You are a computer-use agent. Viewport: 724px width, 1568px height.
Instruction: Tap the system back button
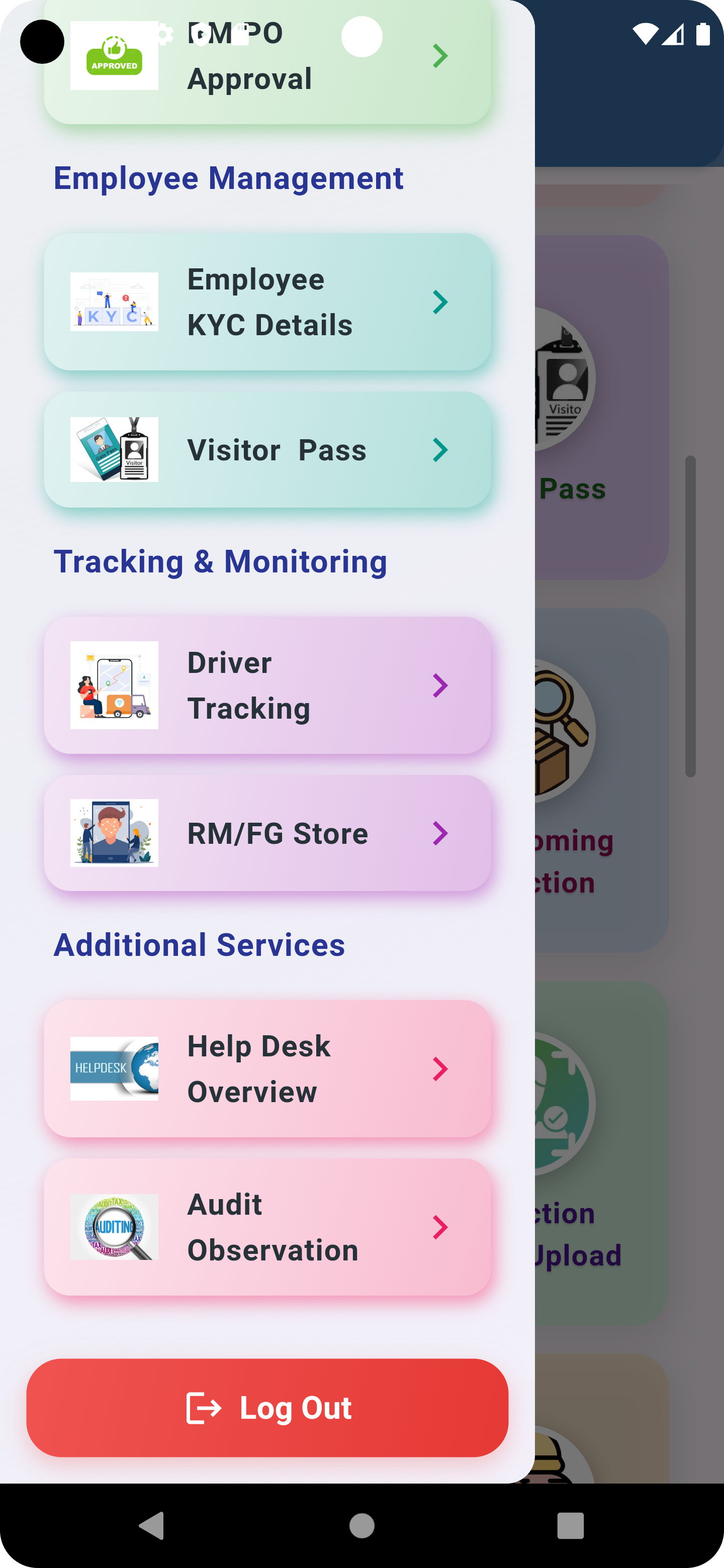(x=152, y=1526)
